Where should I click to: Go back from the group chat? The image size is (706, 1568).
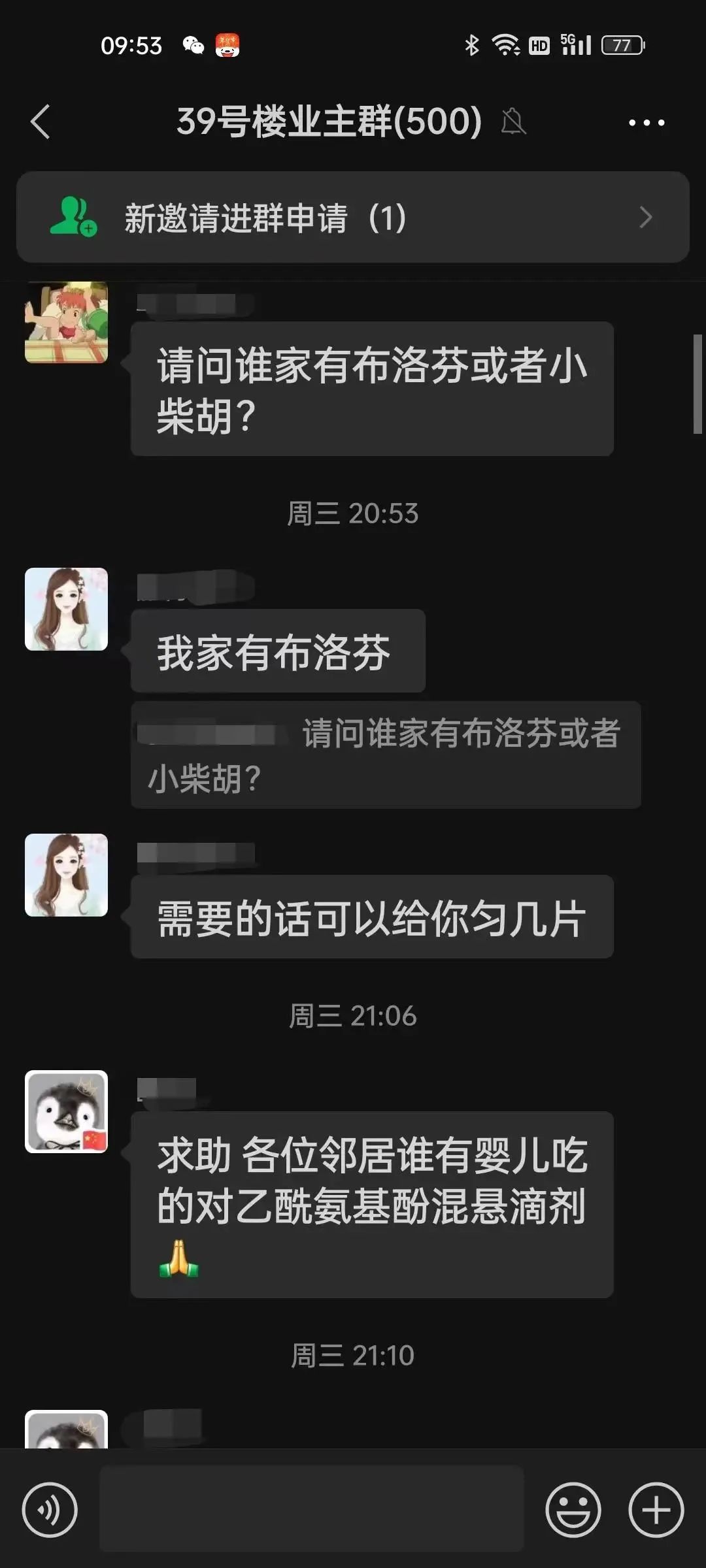point(41,122)
